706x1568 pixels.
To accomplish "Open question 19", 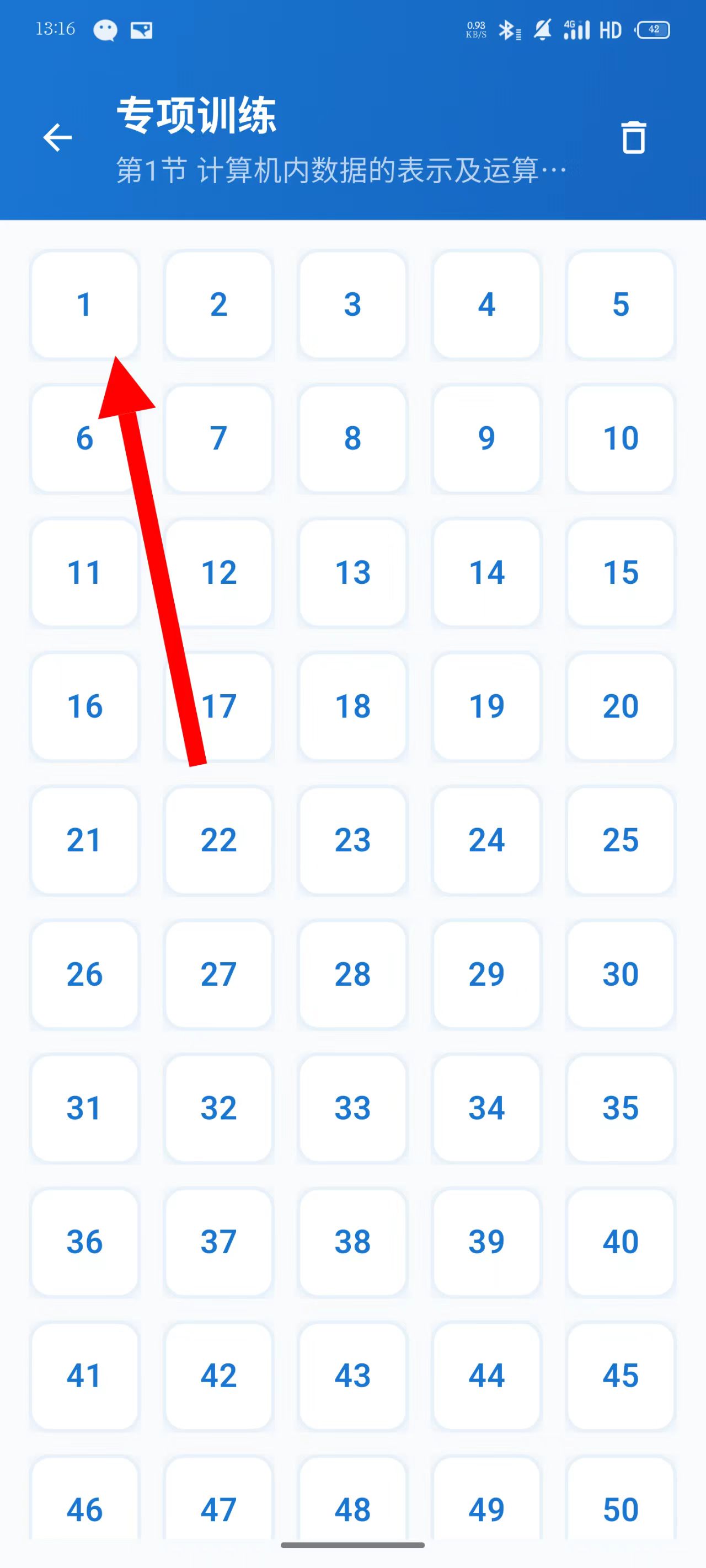I will pyautogui.click(x=486, y=706).
